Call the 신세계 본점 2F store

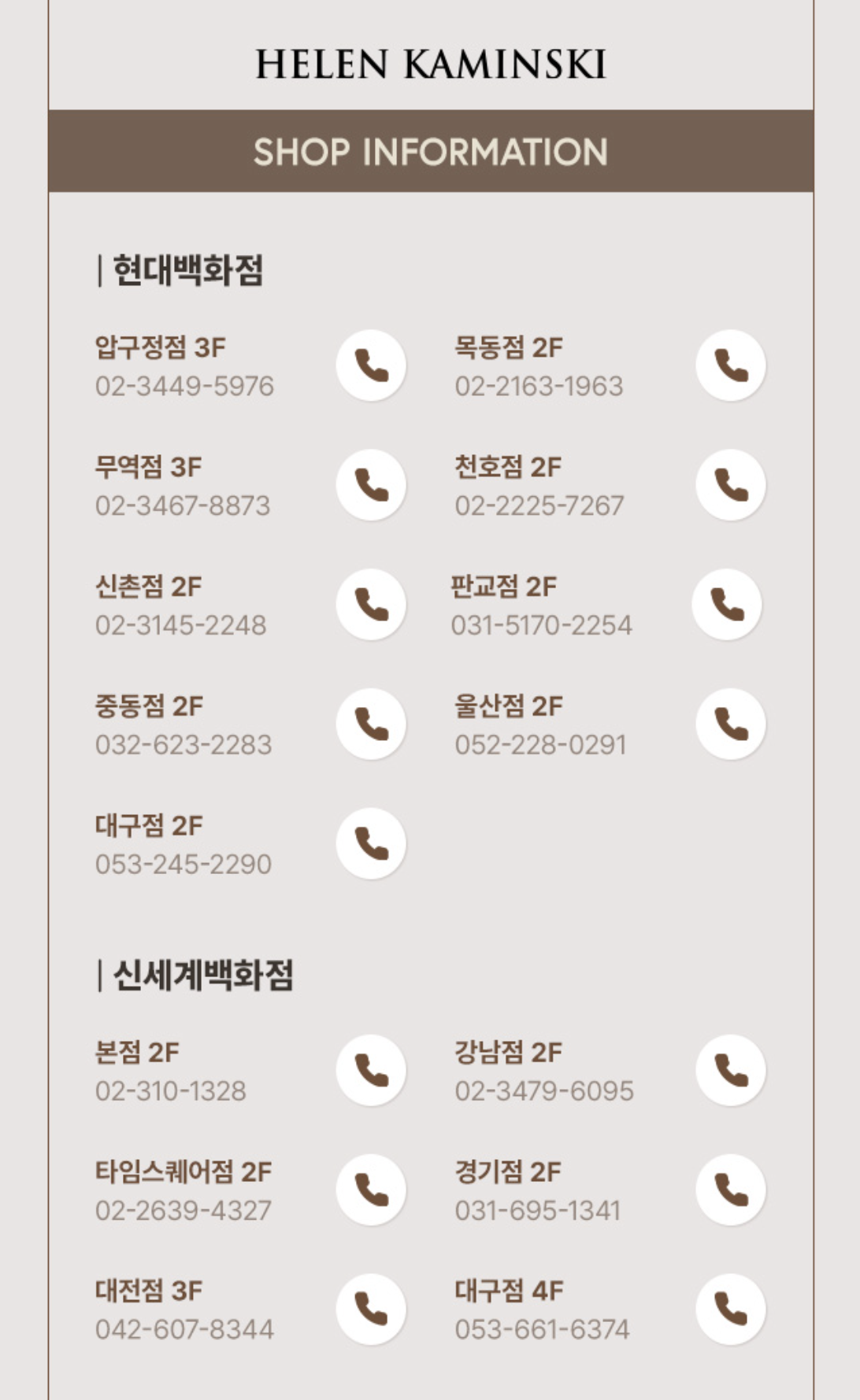[371, 1070]
